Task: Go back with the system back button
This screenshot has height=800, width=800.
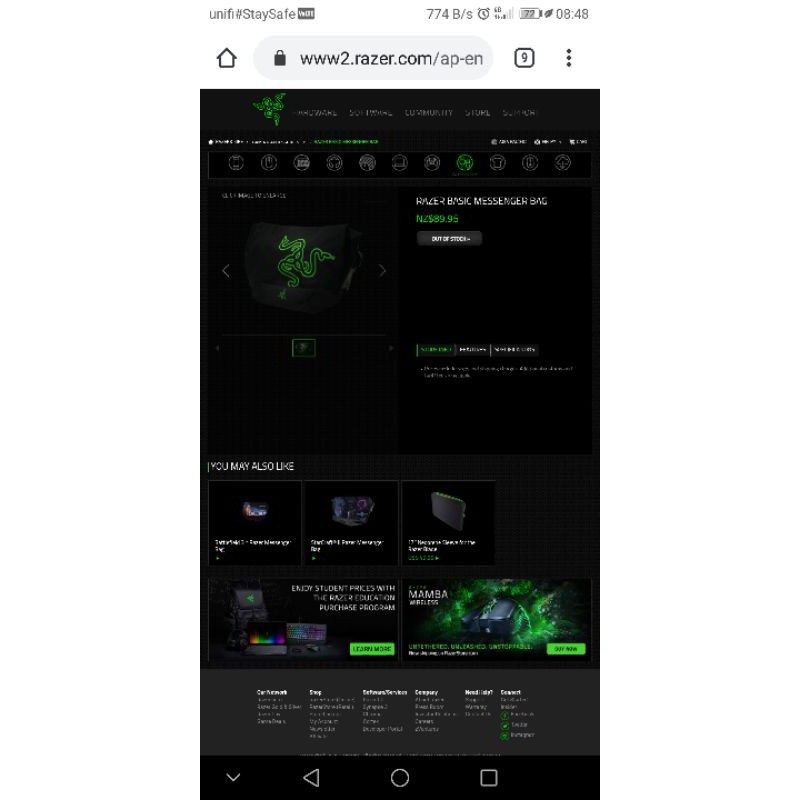Action: point(311,778)
